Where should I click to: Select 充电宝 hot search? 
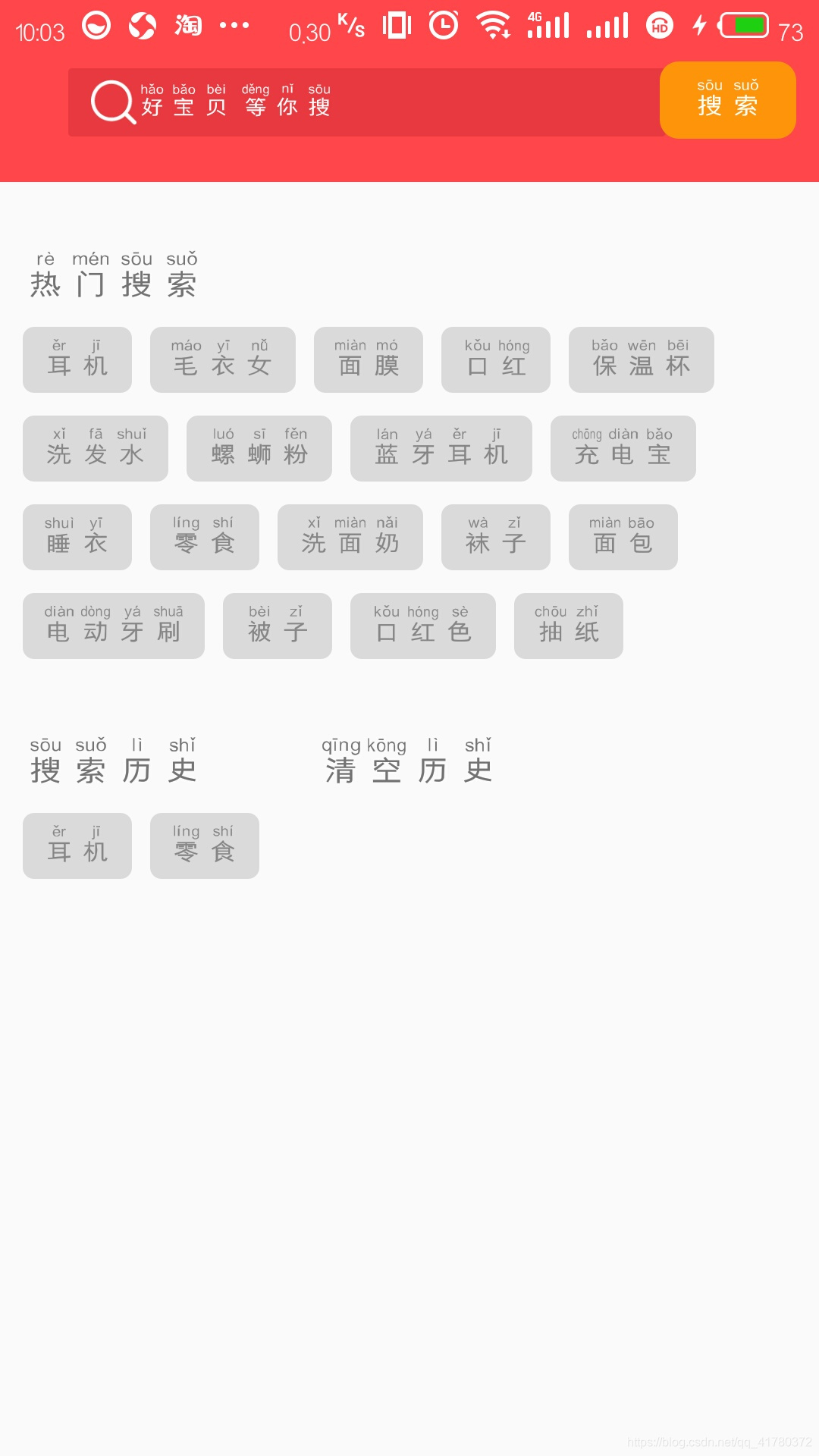[x=623, y=448]
